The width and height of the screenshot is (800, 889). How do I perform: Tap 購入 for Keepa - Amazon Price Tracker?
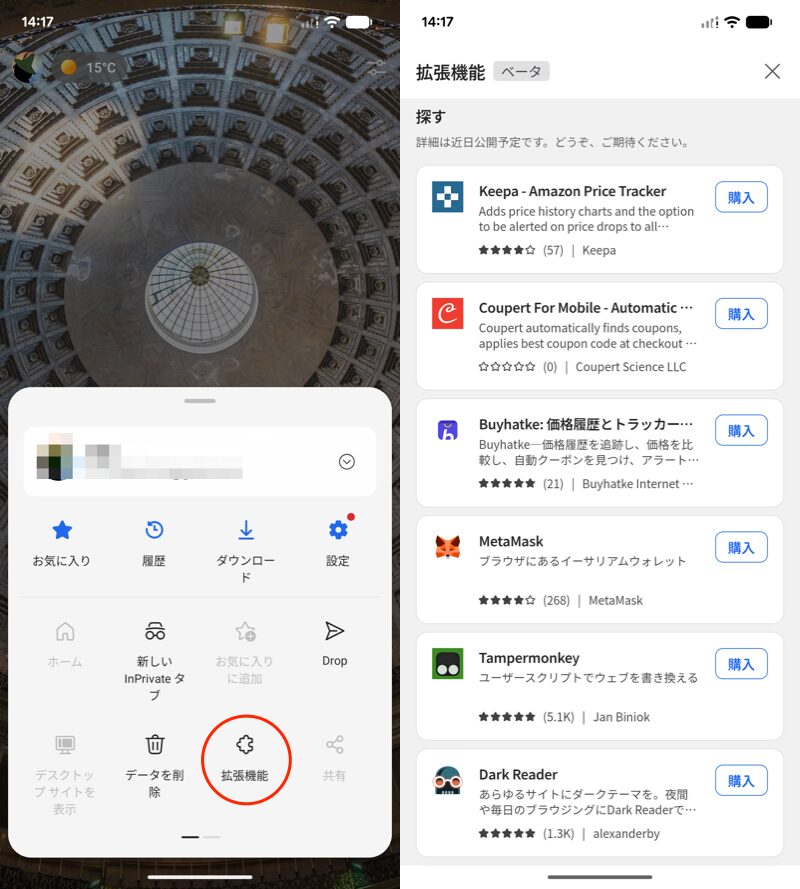click(x=741, y=197)
